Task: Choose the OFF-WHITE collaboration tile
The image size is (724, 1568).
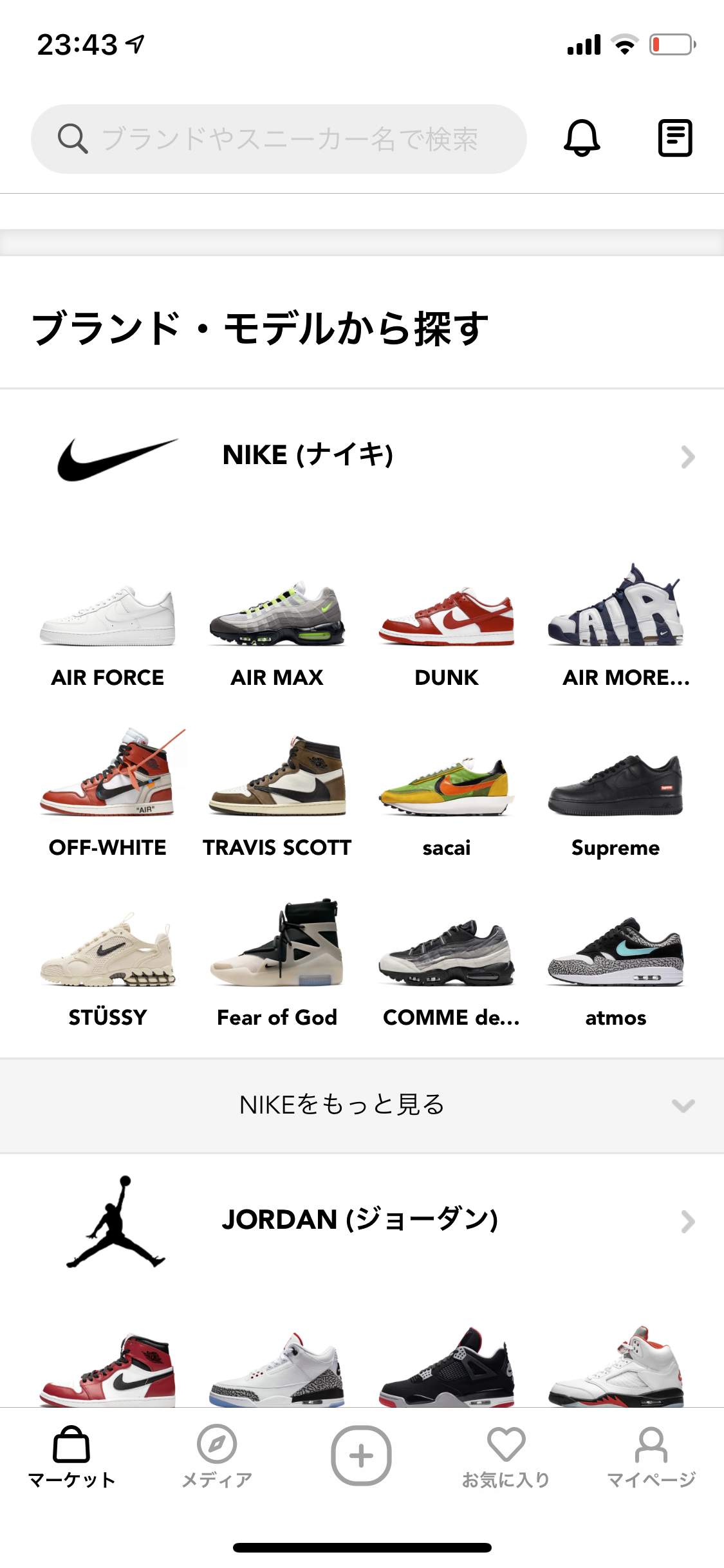Action: pos(107,795)
